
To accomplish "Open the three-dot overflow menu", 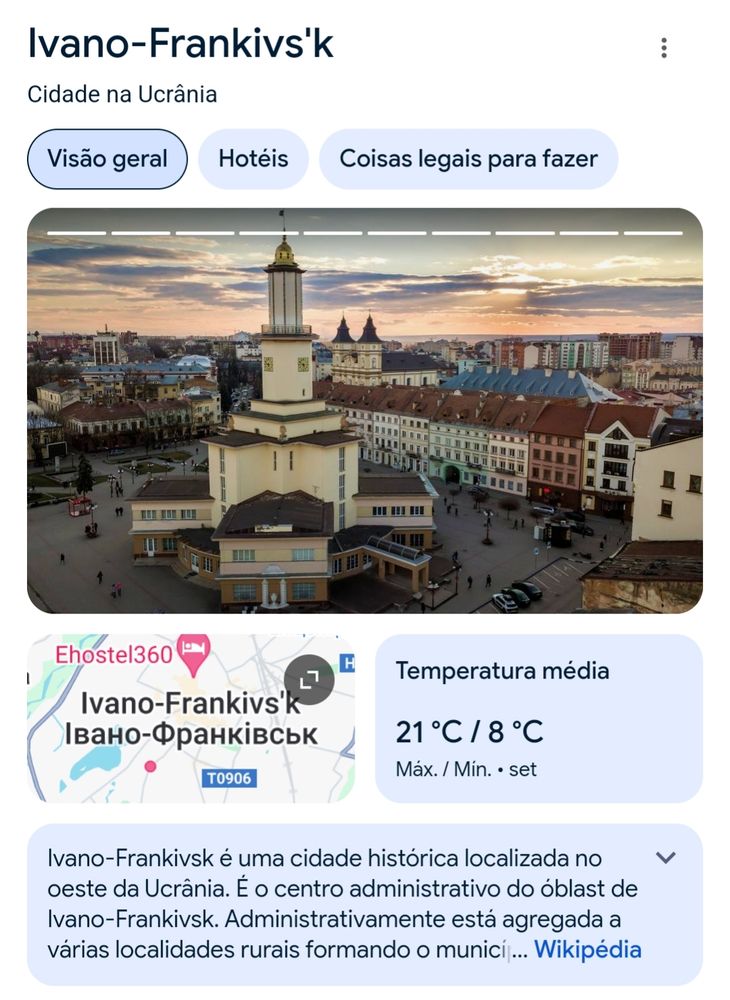I will (x=664, y=48).
